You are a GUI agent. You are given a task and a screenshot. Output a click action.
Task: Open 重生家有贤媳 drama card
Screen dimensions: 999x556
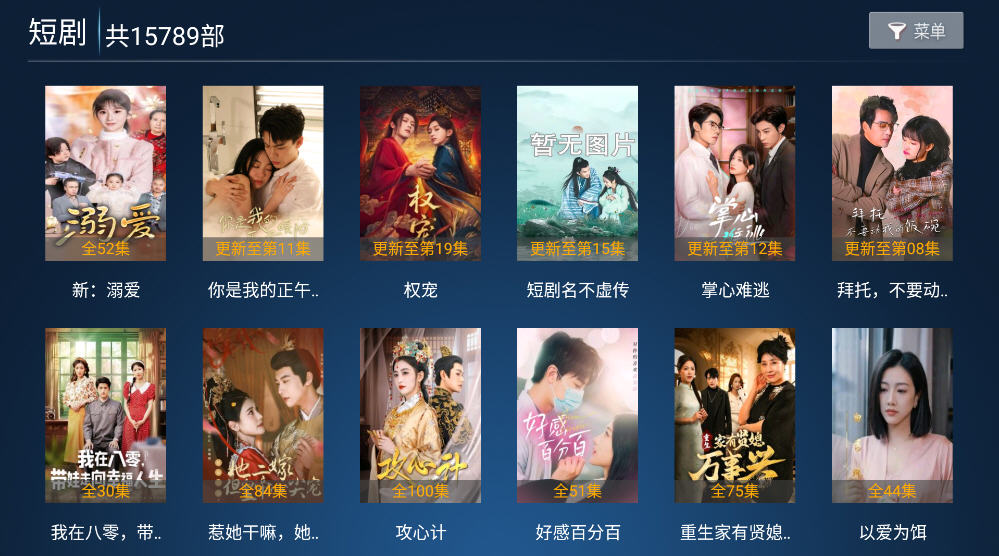(x=734, y=415)
